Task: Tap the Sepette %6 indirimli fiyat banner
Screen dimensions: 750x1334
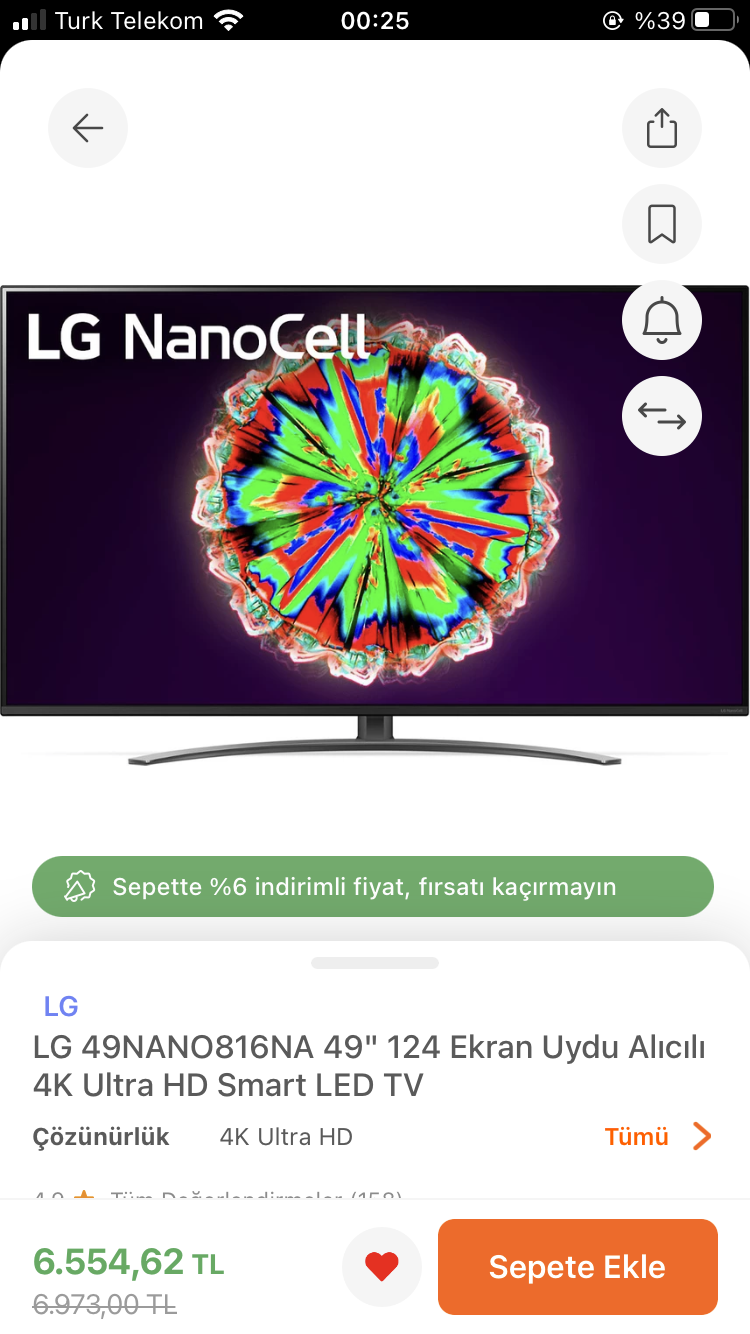Action: click(x=373, y=887)
